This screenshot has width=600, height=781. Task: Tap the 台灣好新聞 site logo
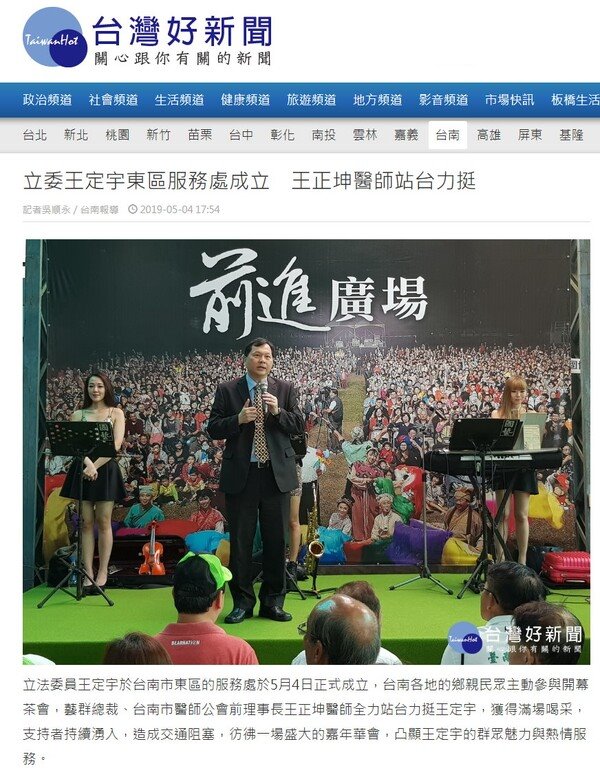click(150, 38)
